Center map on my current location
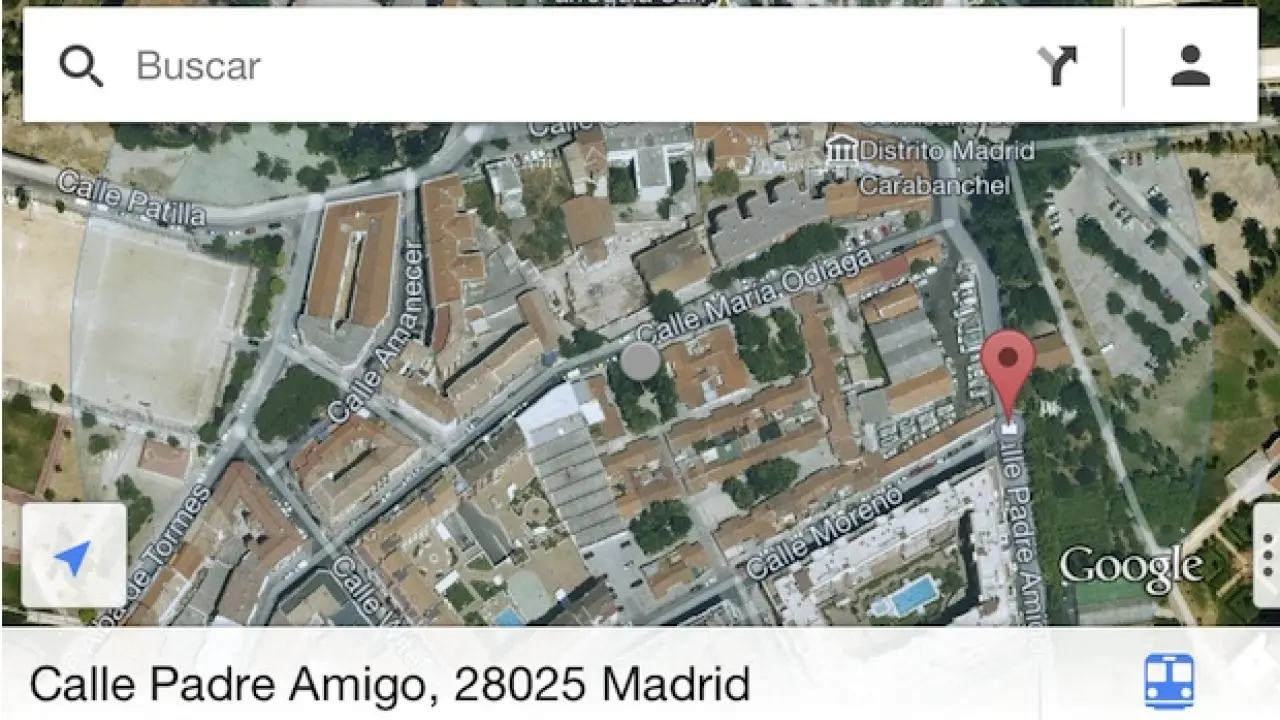This screenshot has height=720, width=1280. click(73, 556)
